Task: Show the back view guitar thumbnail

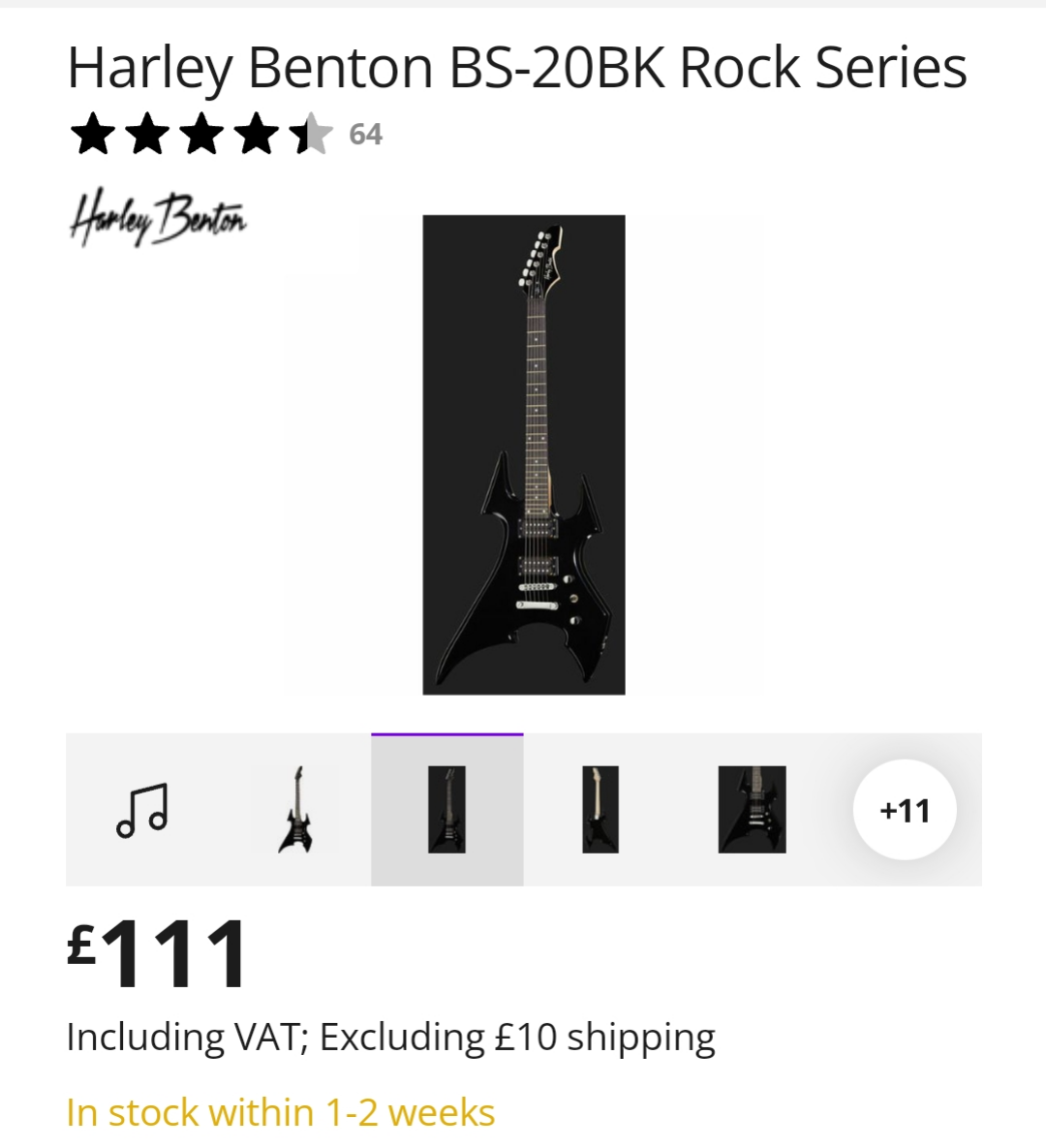Action: [600, 810]
